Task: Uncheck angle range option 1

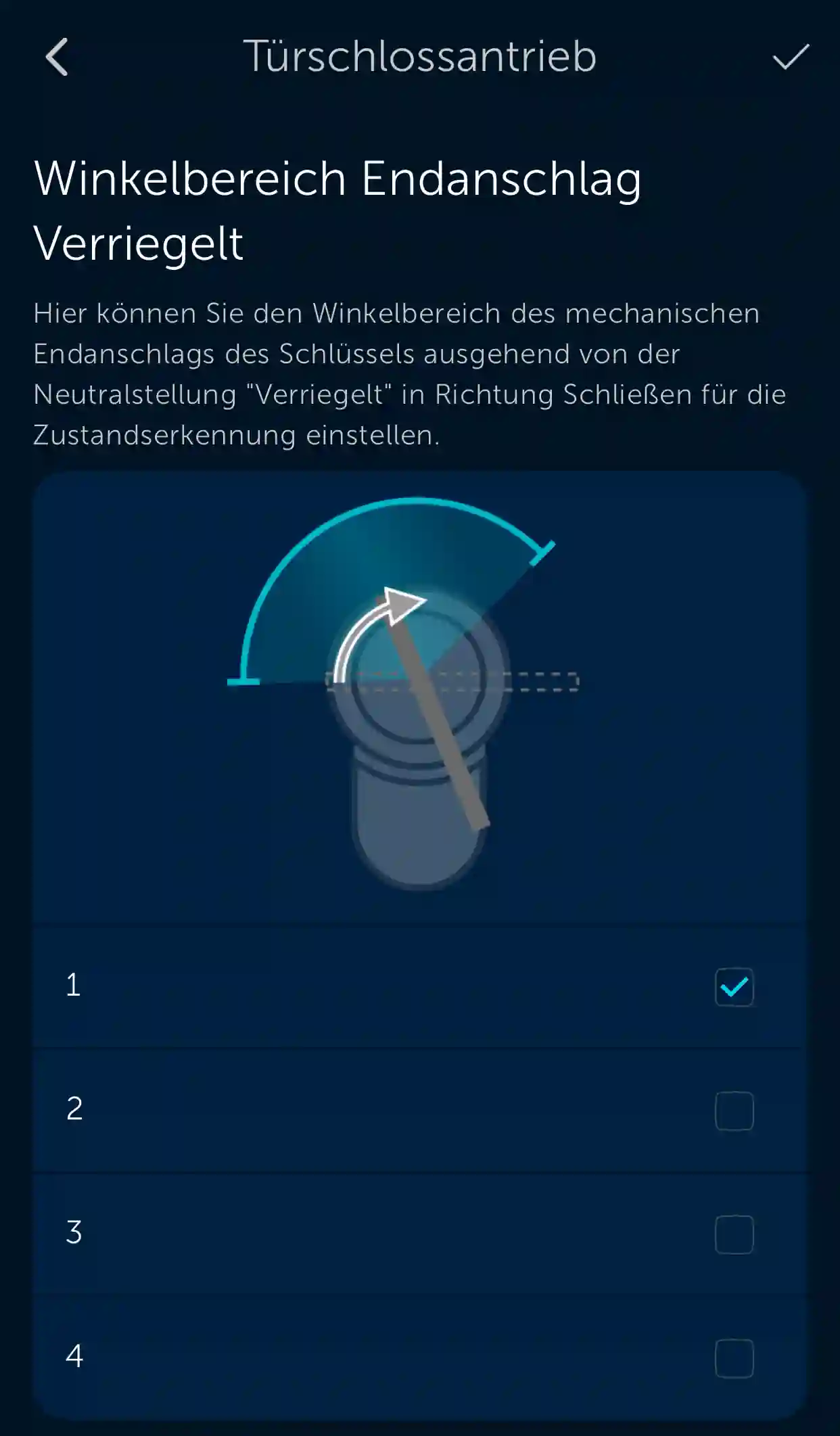Action: (x=734, y=987)
